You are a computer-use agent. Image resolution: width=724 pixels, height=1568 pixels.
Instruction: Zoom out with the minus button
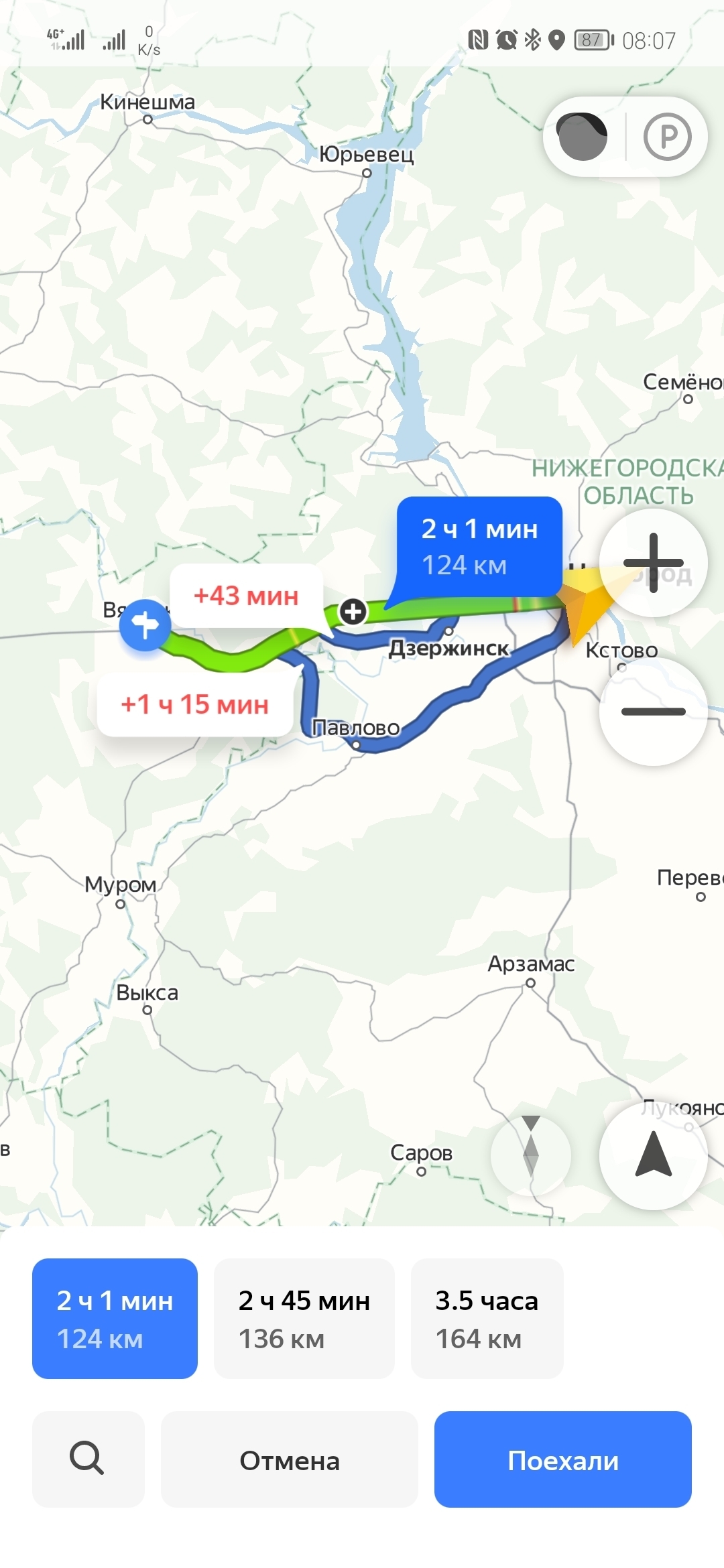coord(654,712)
